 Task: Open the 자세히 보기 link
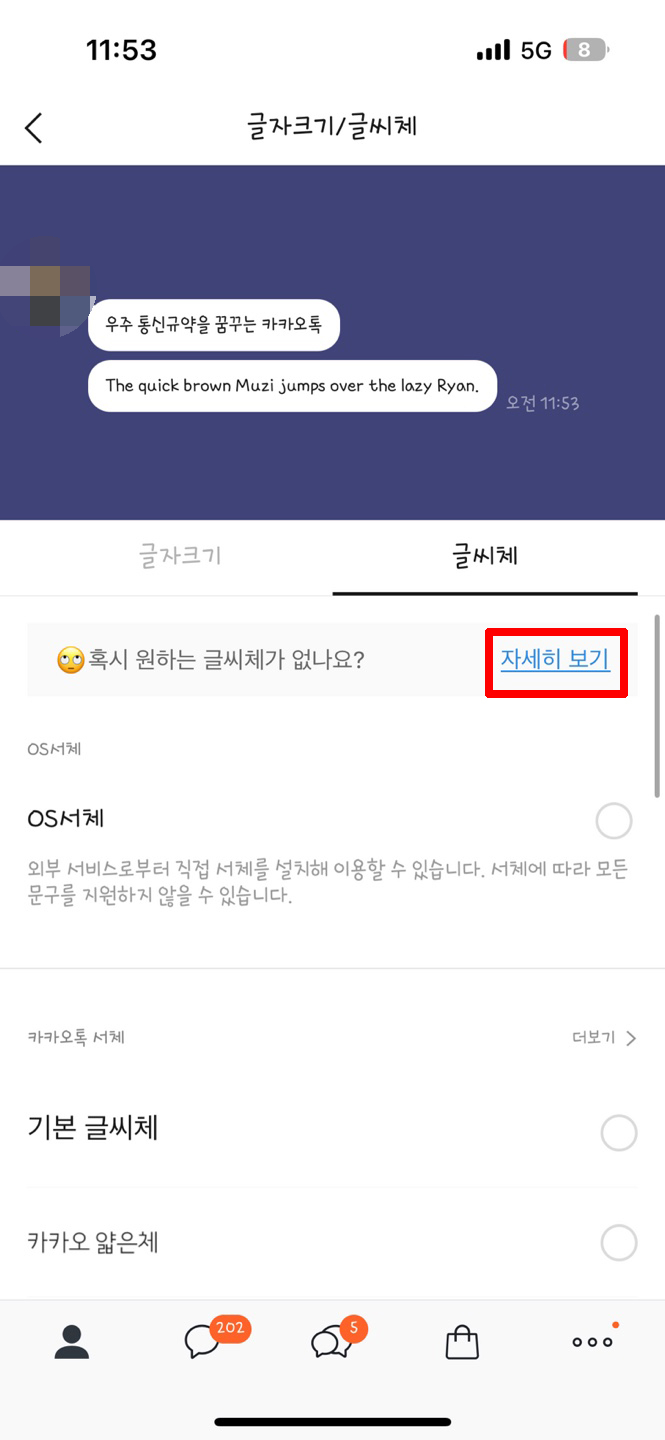(555, 661)
